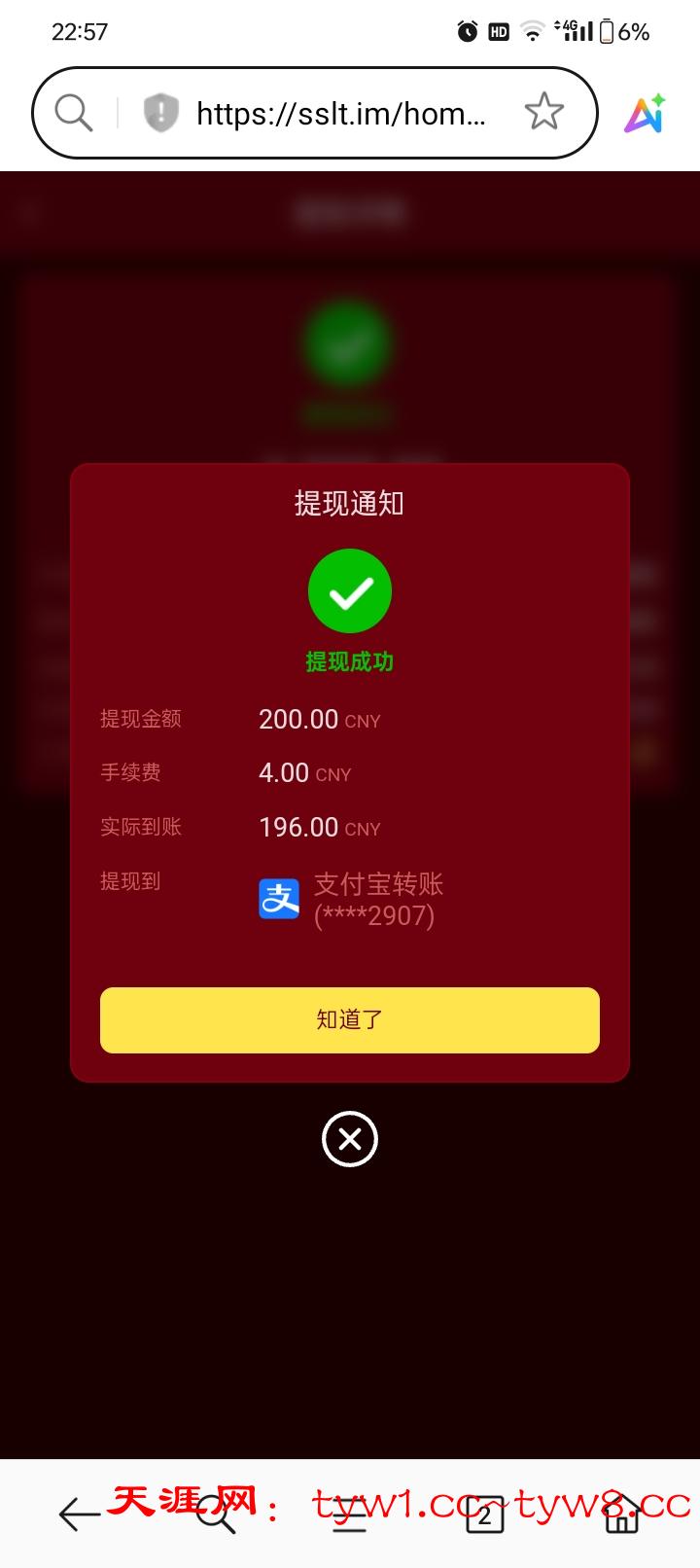700x1568 pixels.
Task: Open search from bottom navigation bar
Action: 214,1515
